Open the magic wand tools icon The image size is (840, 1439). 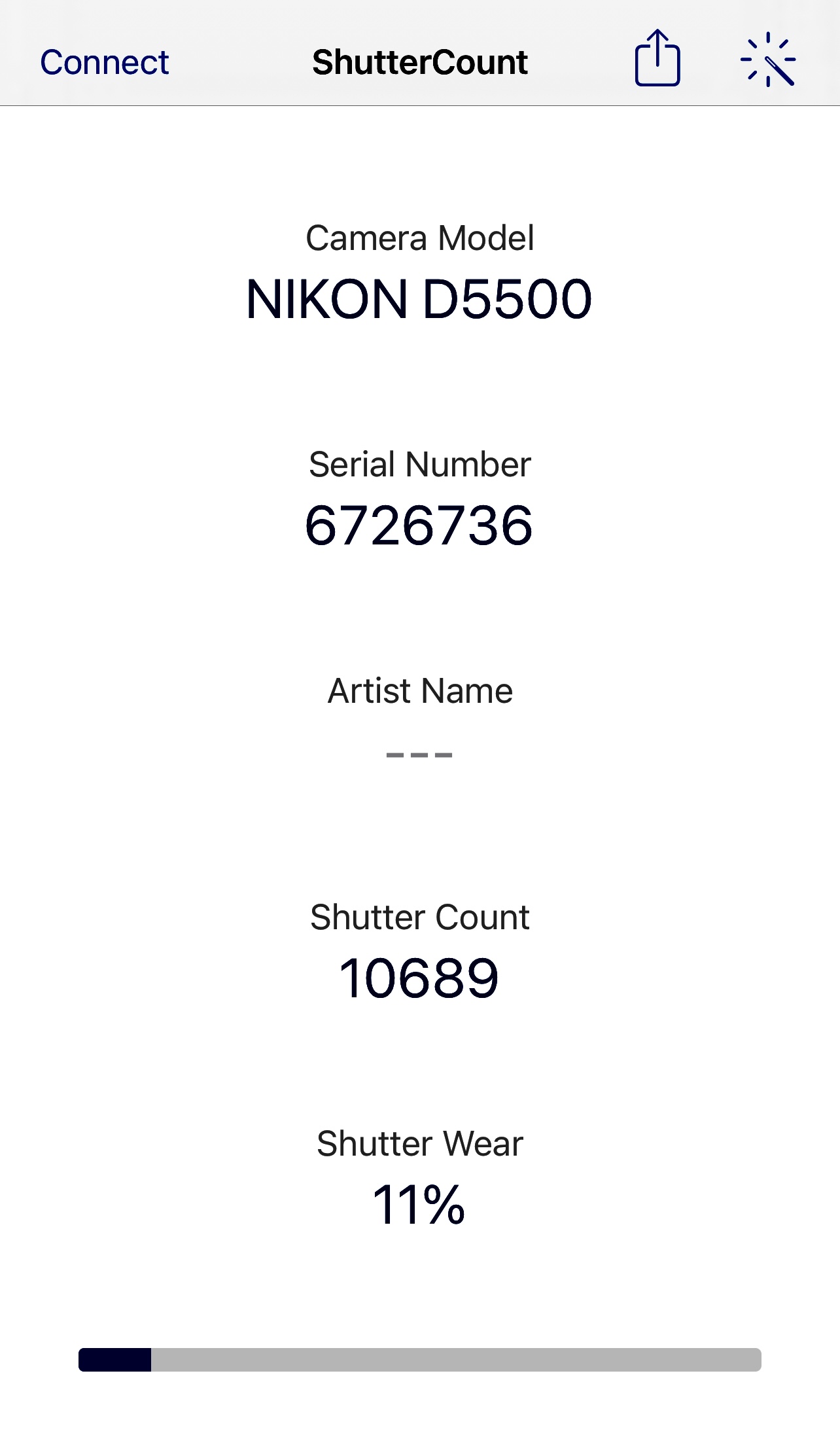click(x=768, y=60)
